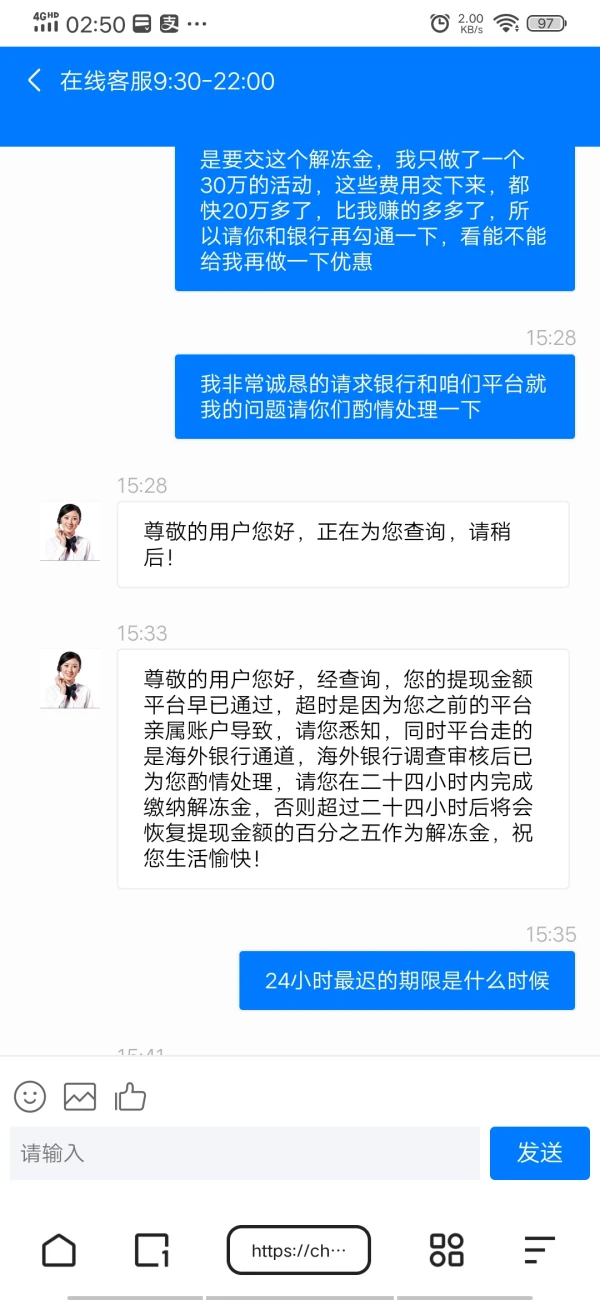This screenshot has width=600, height=1300.
Task: Tap the https URL address bar
Action: point(299,1250)
